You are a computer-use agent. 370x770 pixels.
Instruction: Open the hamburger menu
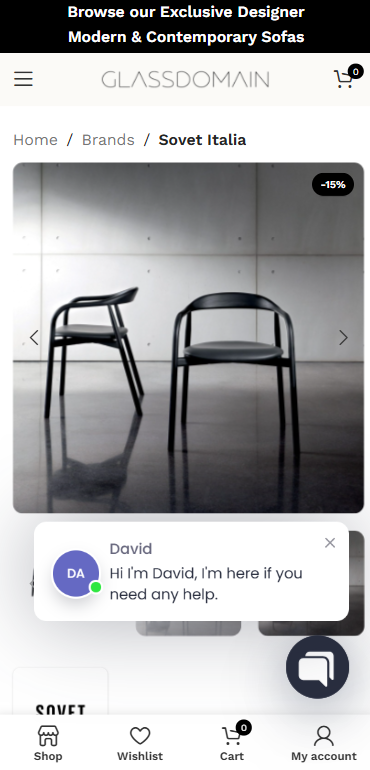[x=23, y=79]
